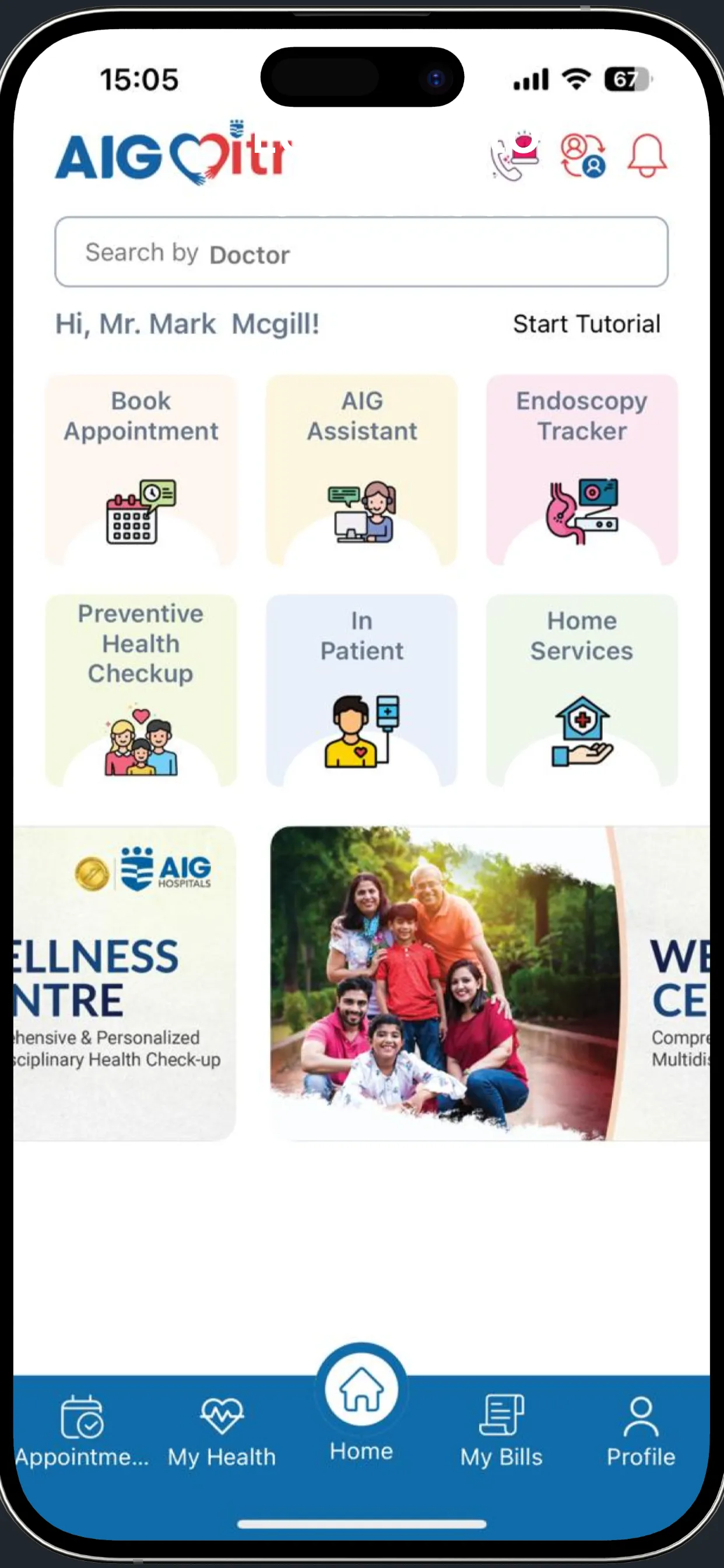Select Preventive Health Checkup
The height and width of the screenshot is (1568, 724).
141,689
